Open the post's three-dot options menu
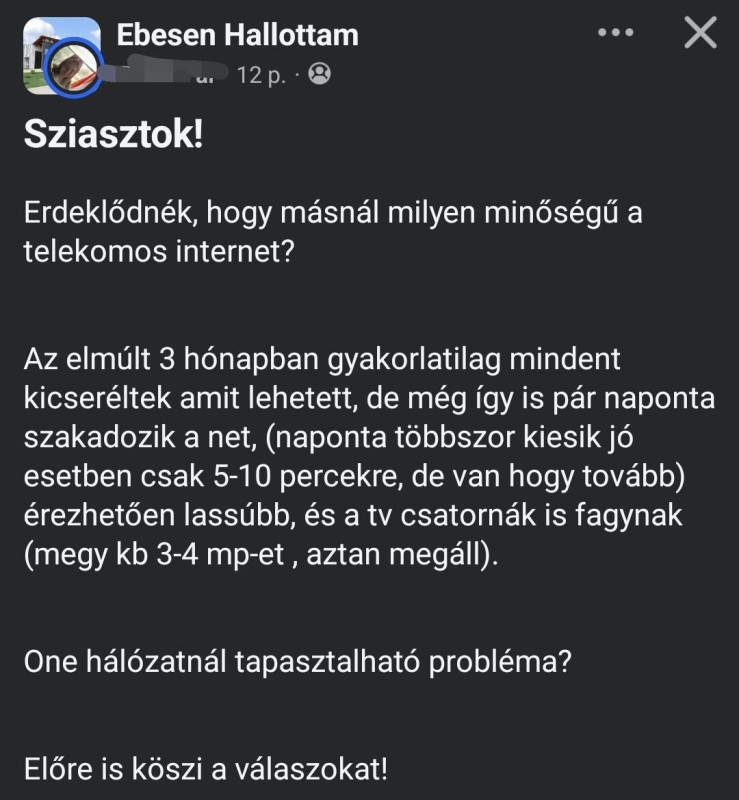Viewport: 739px width, 800px height. tap(615, 33)
